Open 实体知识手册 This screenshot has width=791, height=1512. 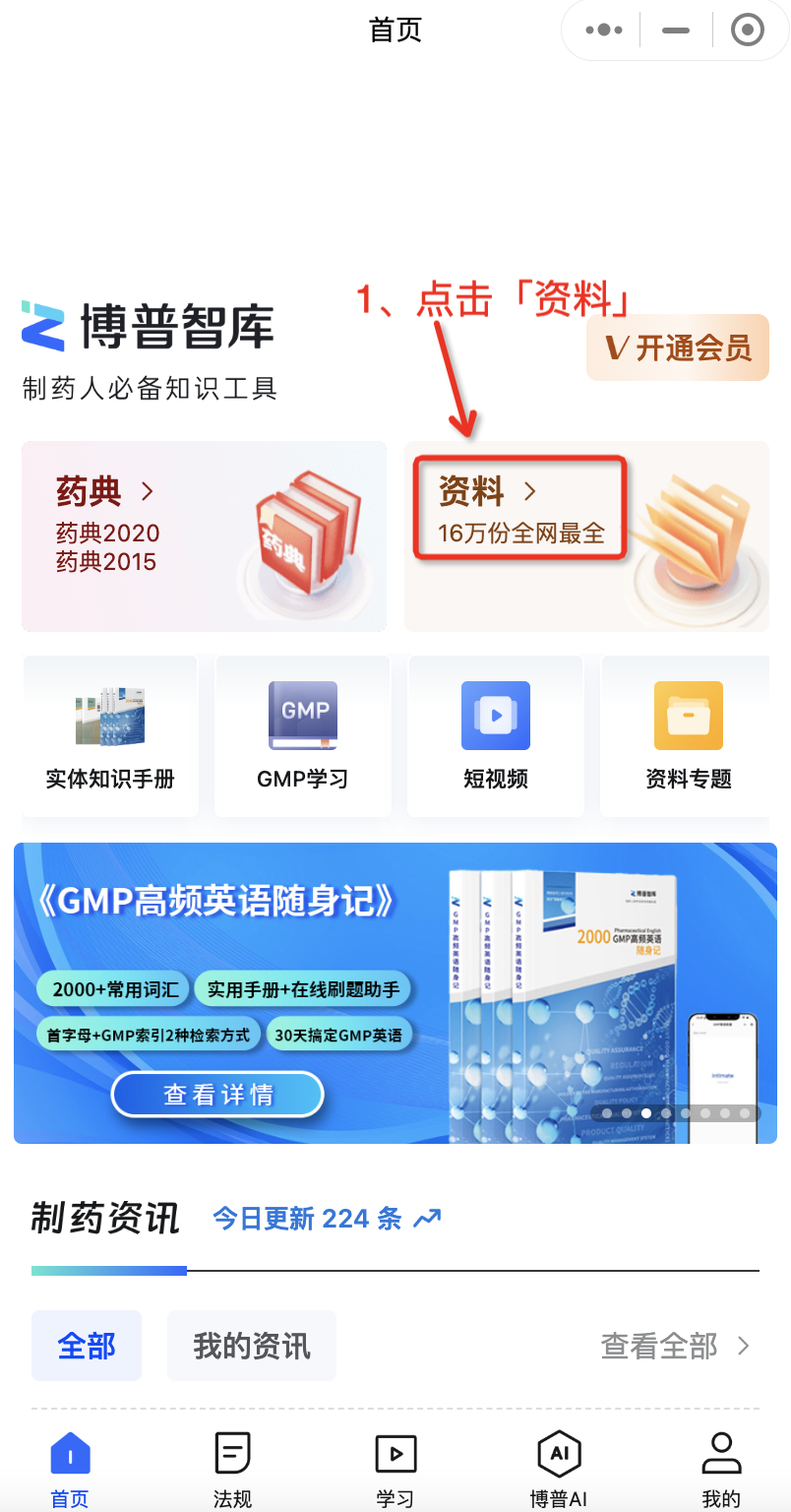click(110, 735)
